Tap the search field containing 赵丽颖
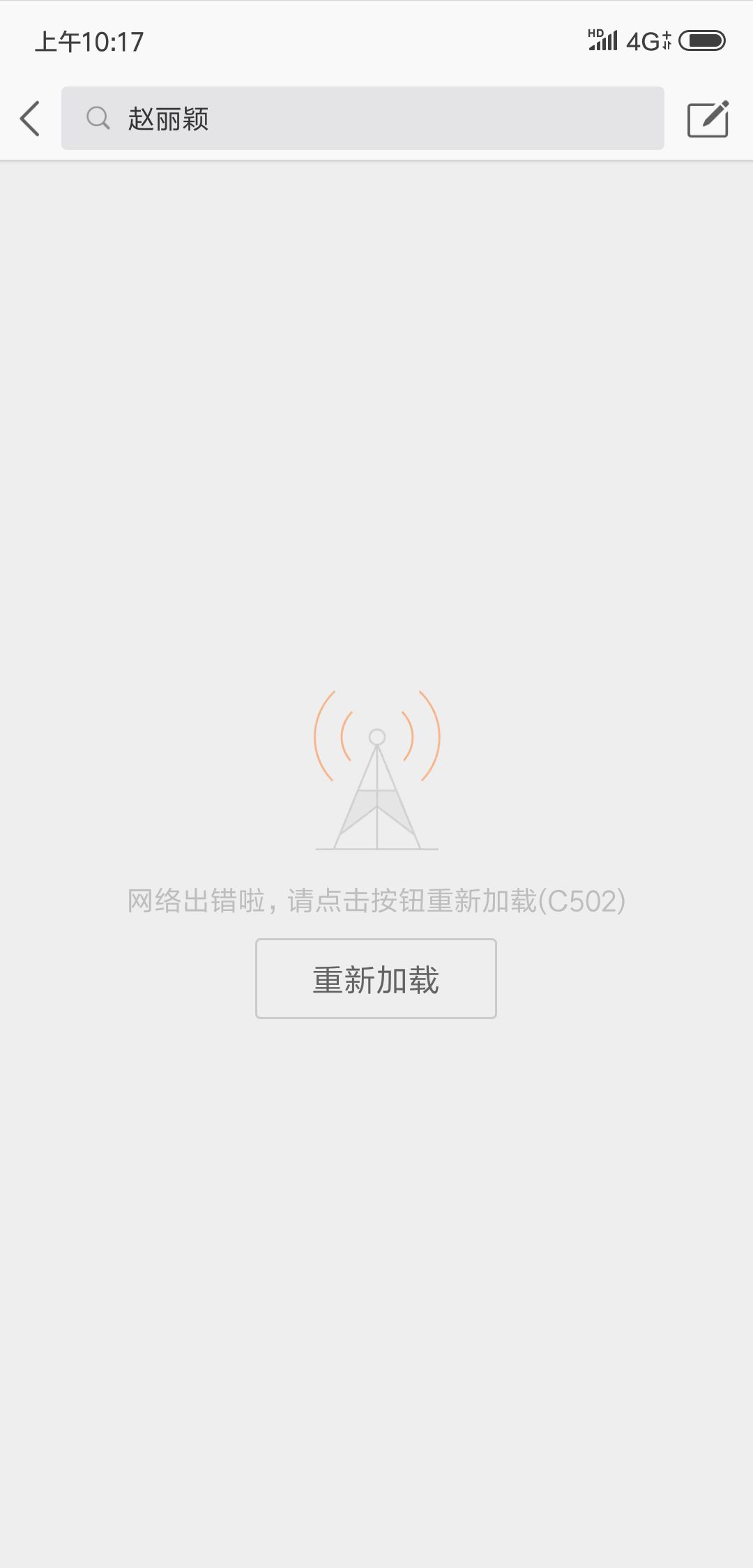Screen dimensions: 753x1568 point(363,119)
